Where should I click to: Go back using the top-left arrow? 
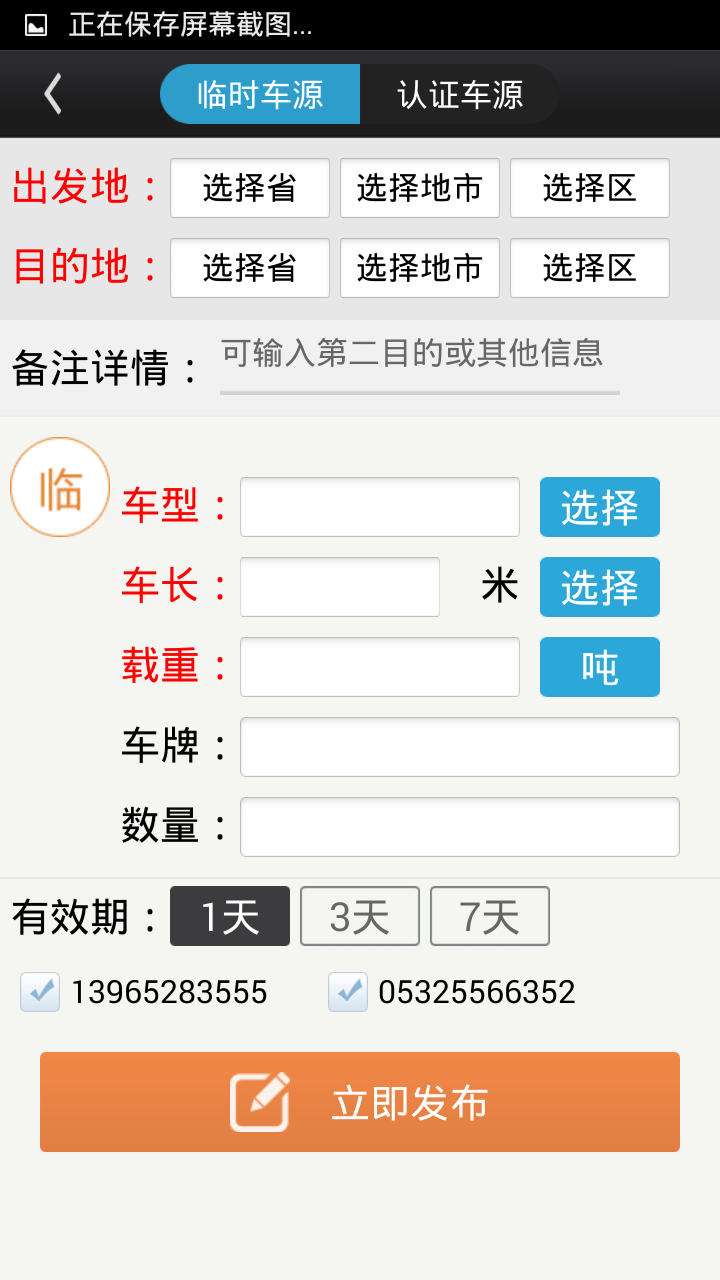[x=53, y=94]
